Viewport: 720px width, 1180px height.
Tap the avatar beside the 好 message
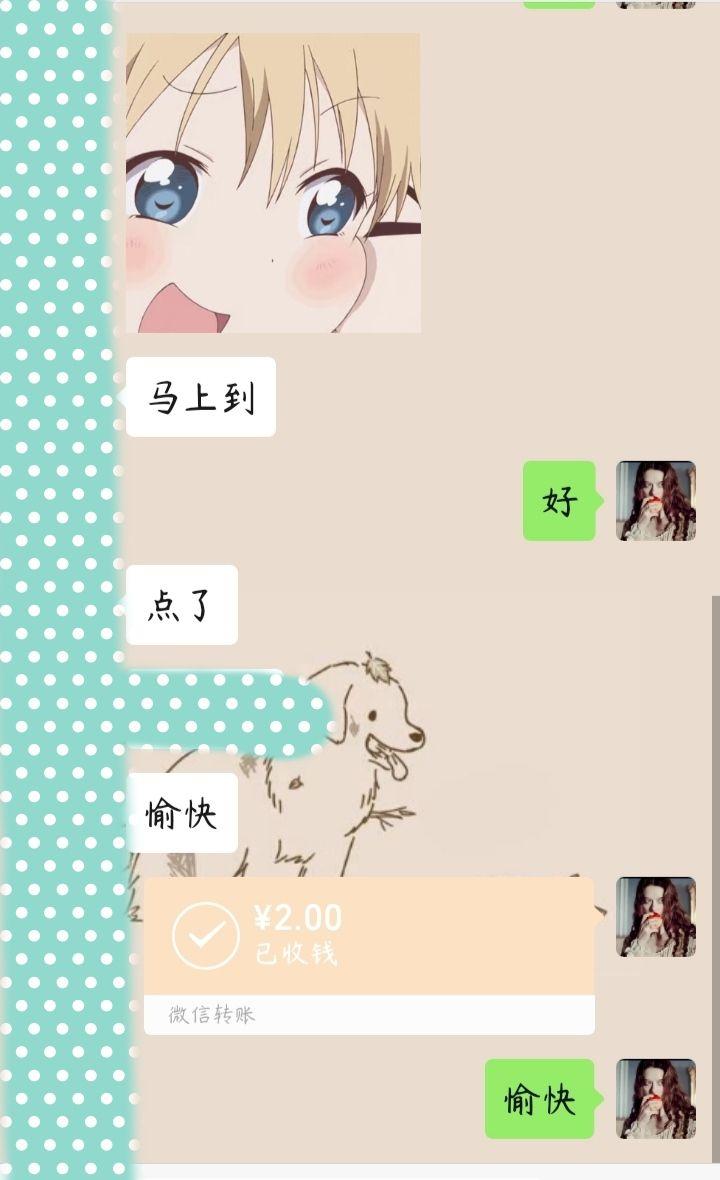point(656,501)
